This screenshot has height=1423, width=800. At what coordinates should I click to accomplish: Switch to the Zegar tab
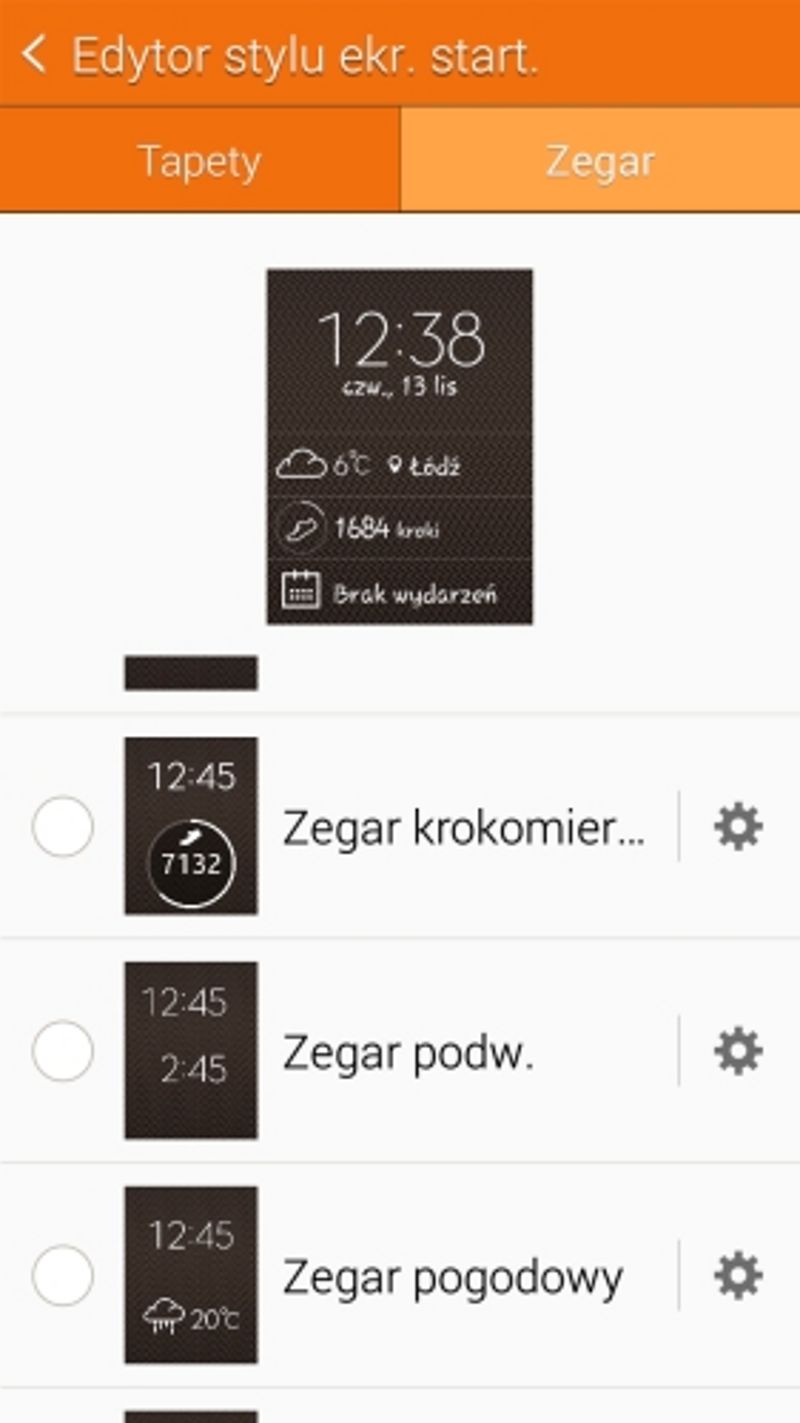tap(600, 161)
